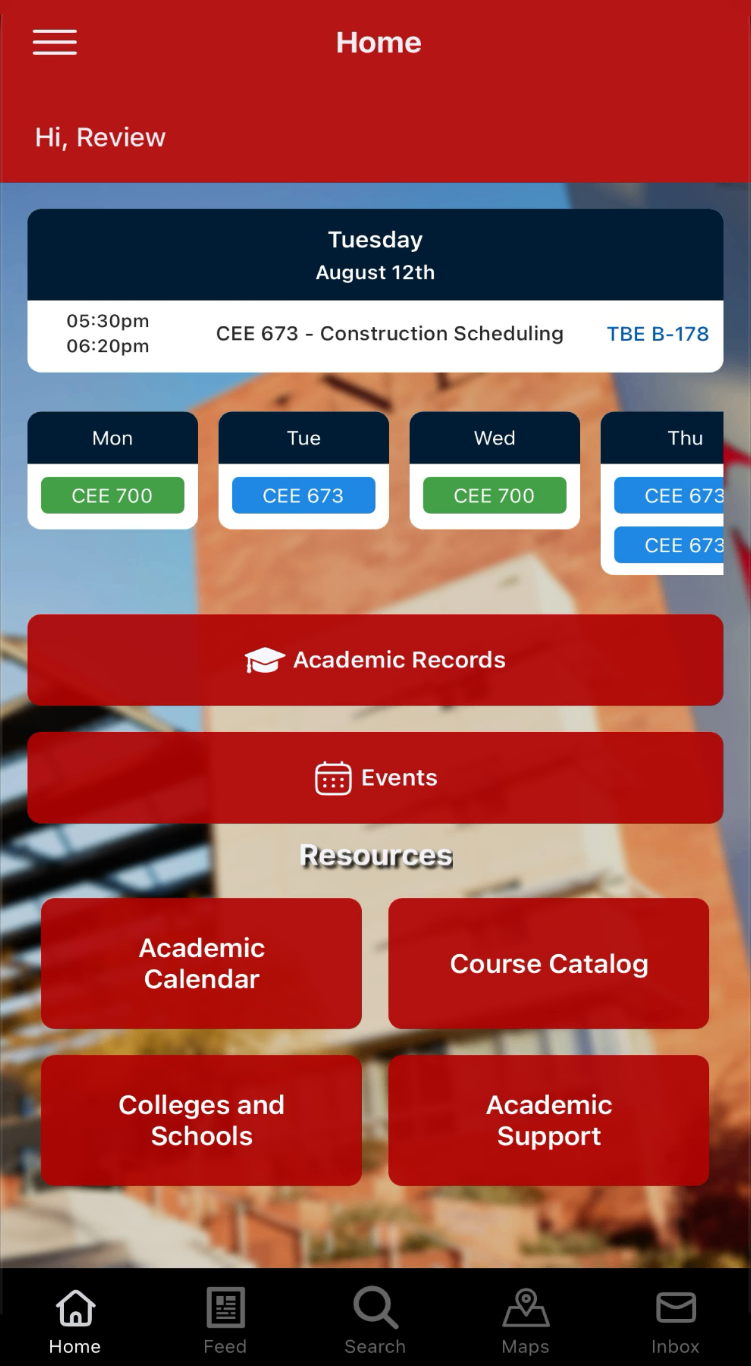751x1366 pixels.
Task: Switch to the Inbox tab
Action: point(675,1320)
